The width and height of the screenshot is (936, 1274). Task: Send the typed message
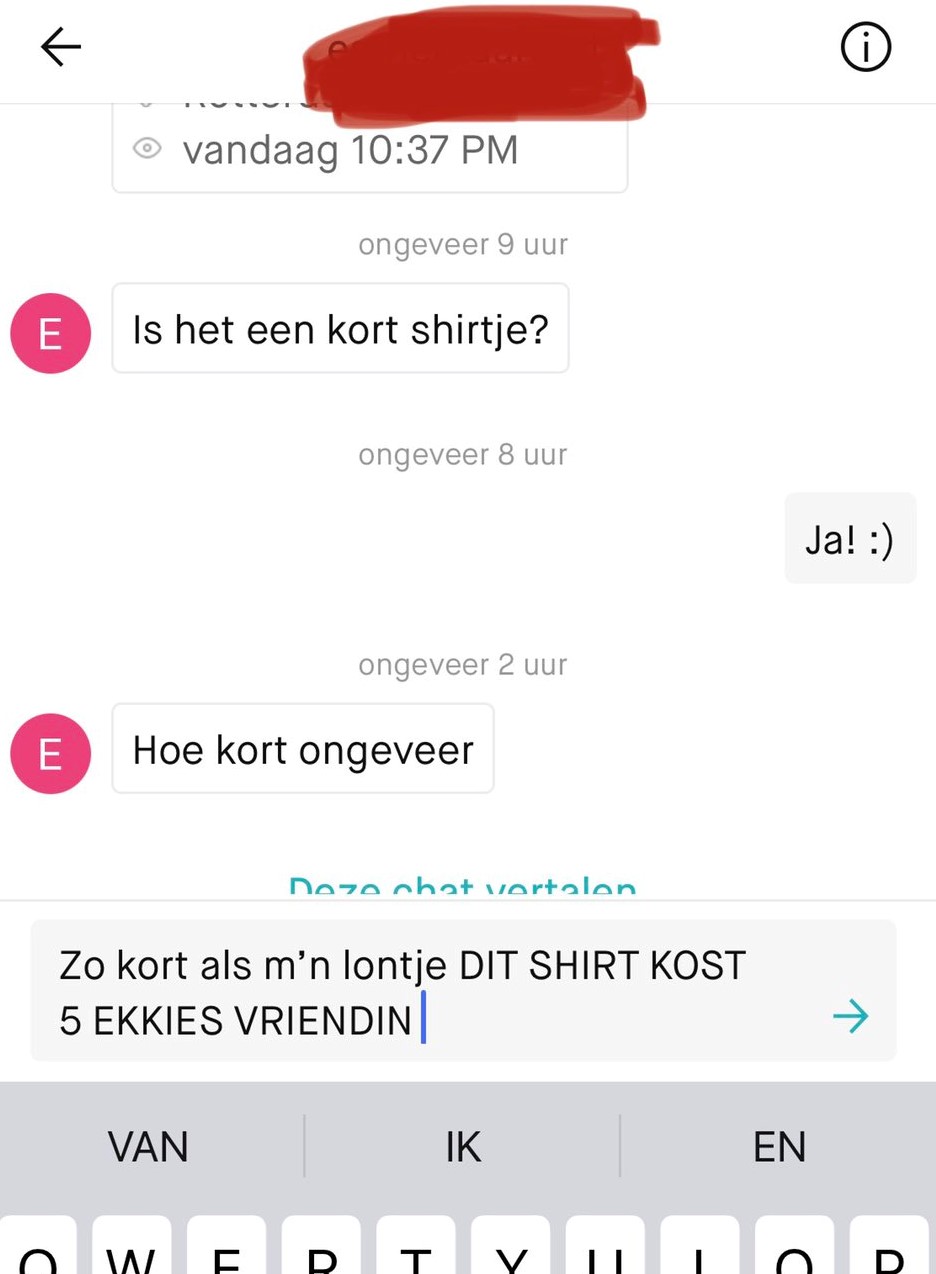coord(850,1018)
